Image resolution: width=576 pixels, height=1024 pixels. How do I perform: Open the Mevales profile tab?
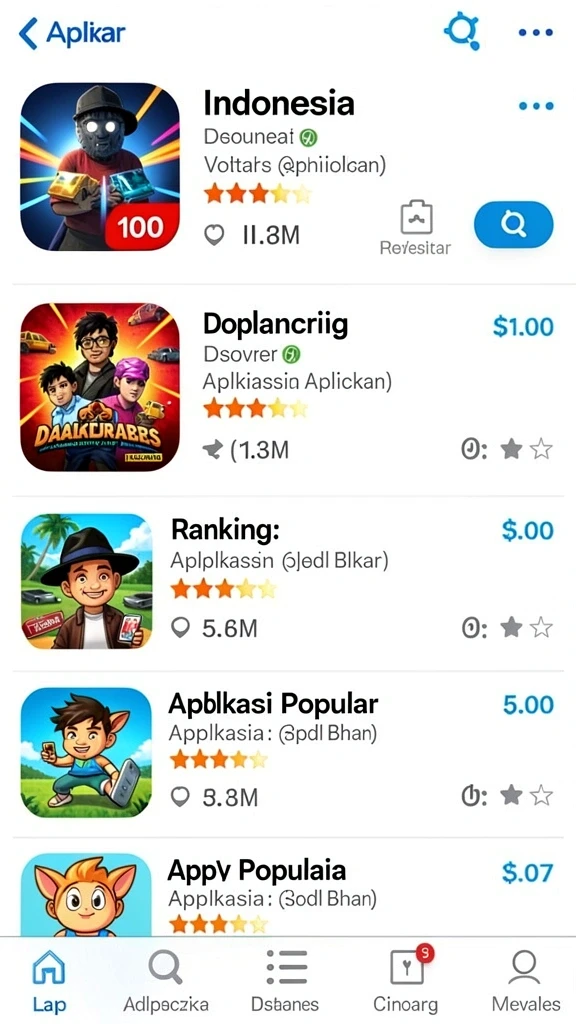coord(526,980)
